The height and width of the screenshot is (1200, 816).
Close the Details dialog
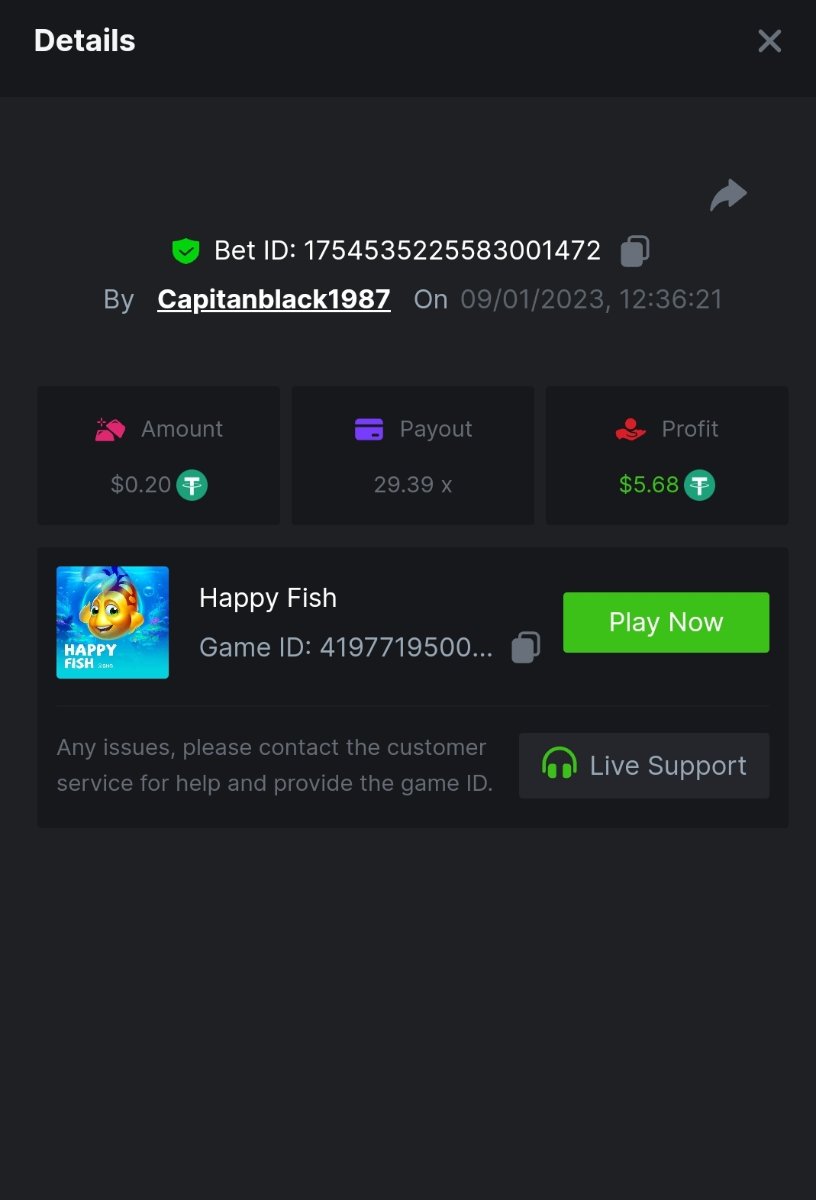[x=769, y=41]
